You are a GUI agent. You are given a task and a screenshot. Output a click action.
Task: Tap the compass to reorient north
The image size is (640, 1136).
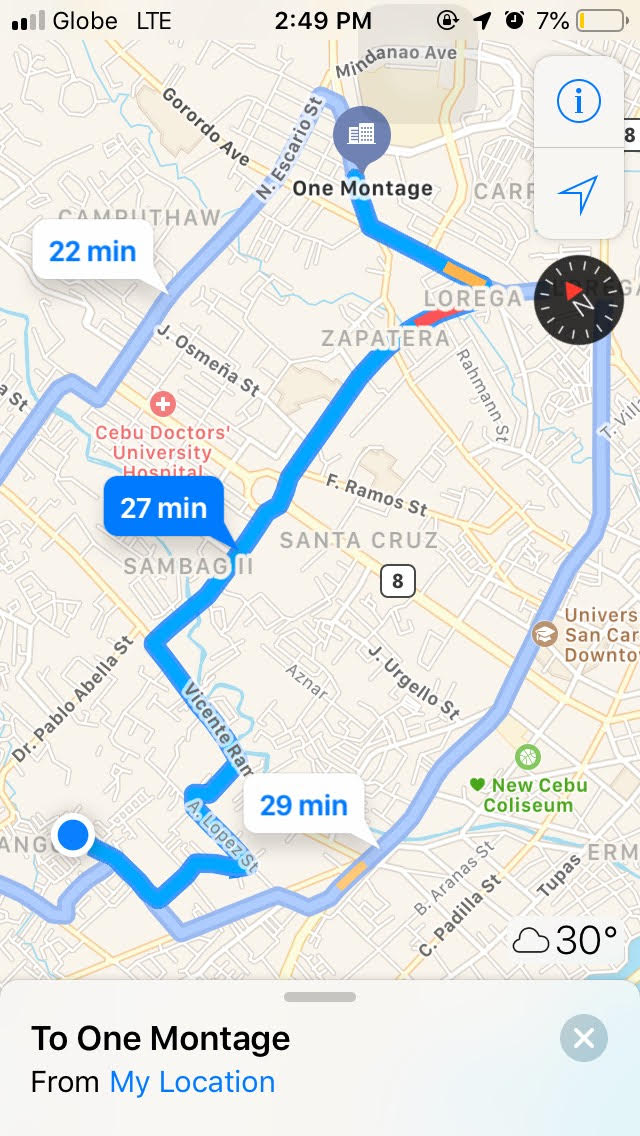point(579,299)
